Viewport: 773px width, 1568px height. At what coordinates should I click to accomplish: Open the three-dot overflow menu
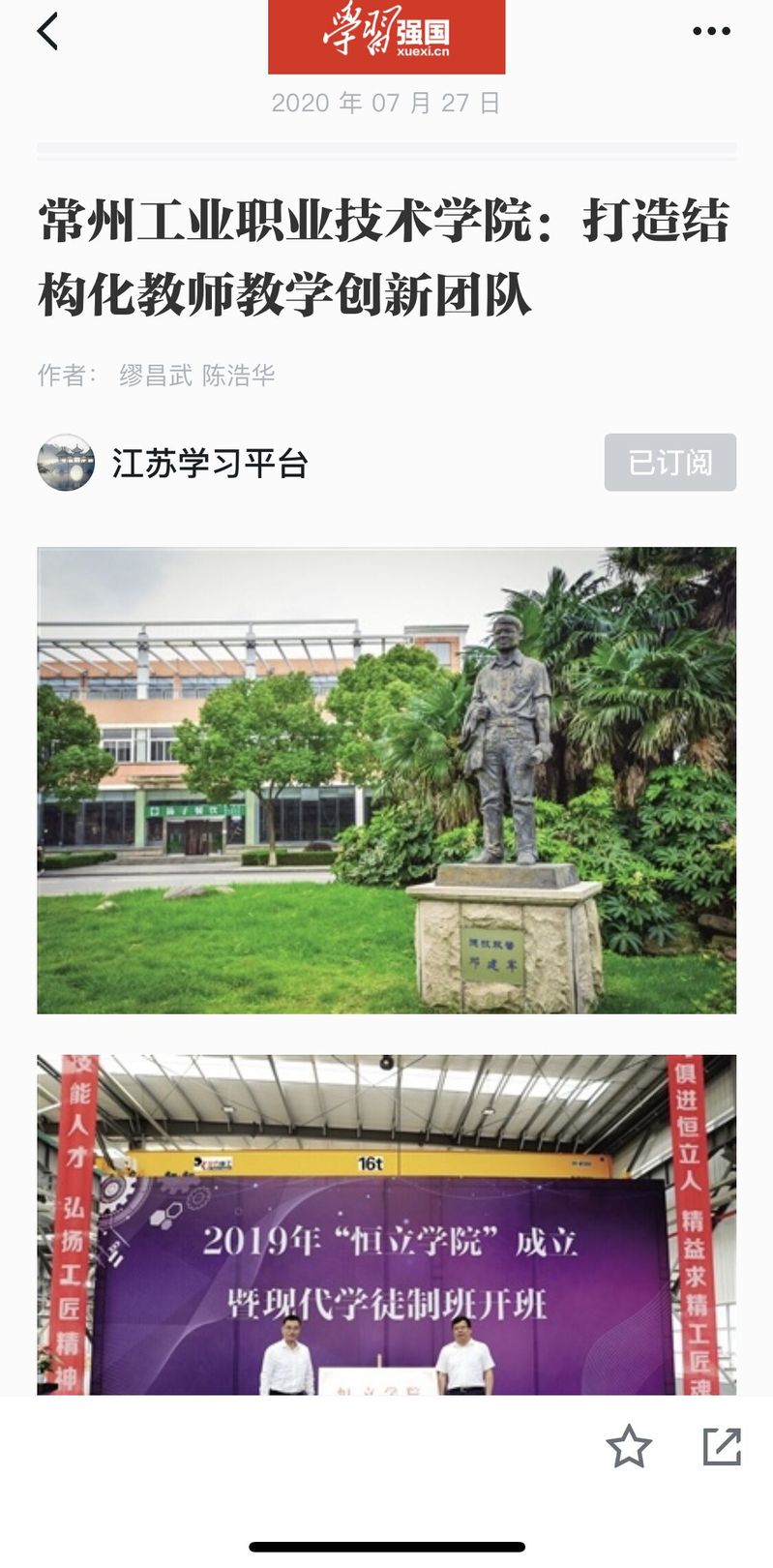pos(711,32)
